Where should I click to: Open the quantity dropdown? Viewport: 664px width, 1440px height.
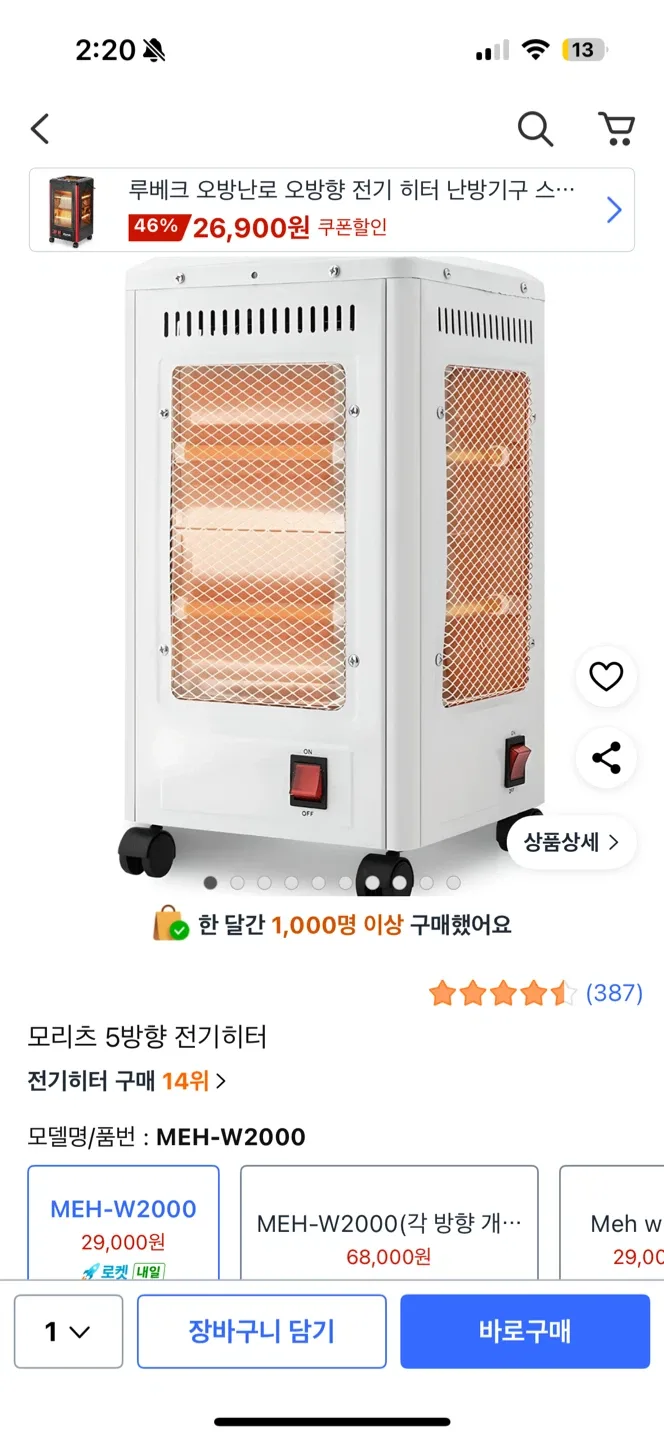tap(68, 1332)
